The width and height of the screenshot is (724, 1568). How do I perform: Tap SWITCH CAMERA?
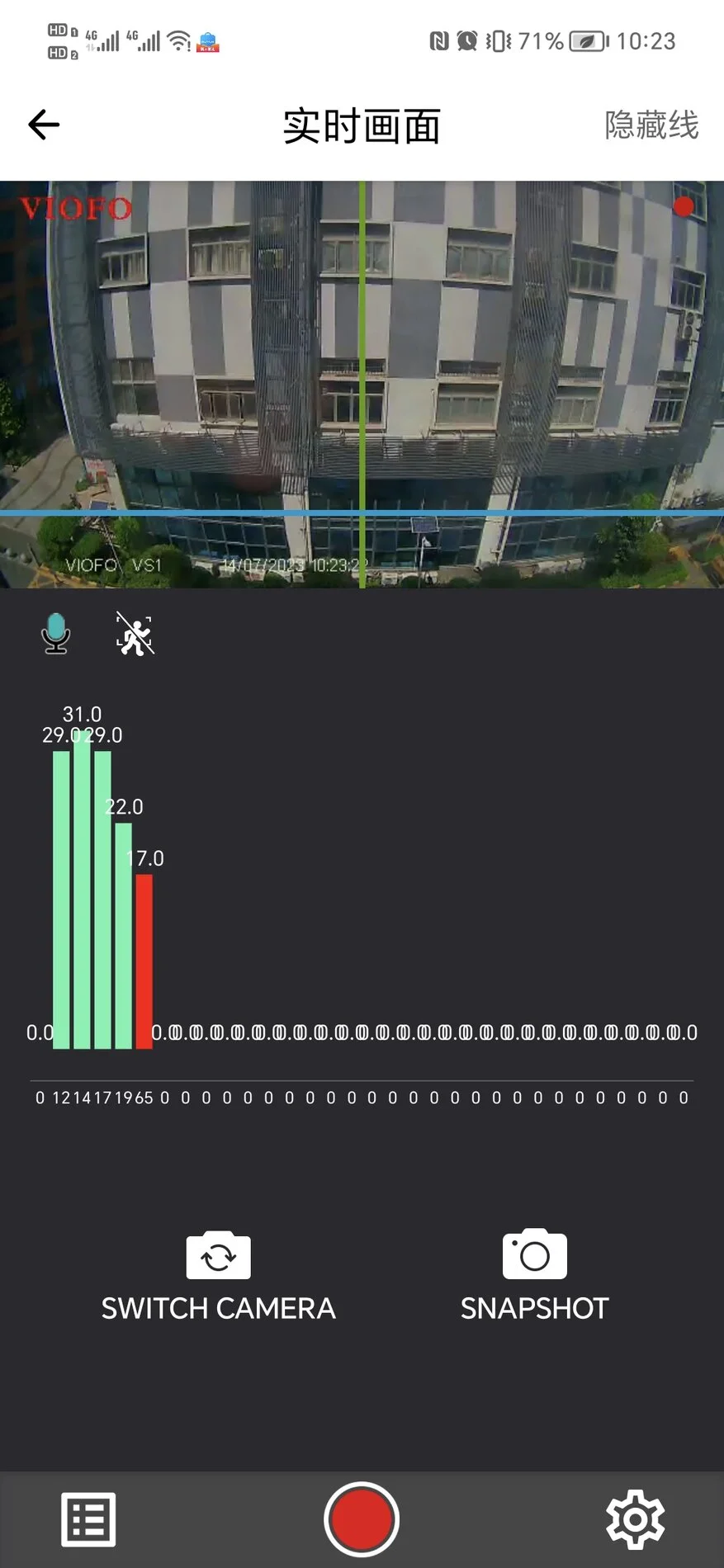point(218,1278)
